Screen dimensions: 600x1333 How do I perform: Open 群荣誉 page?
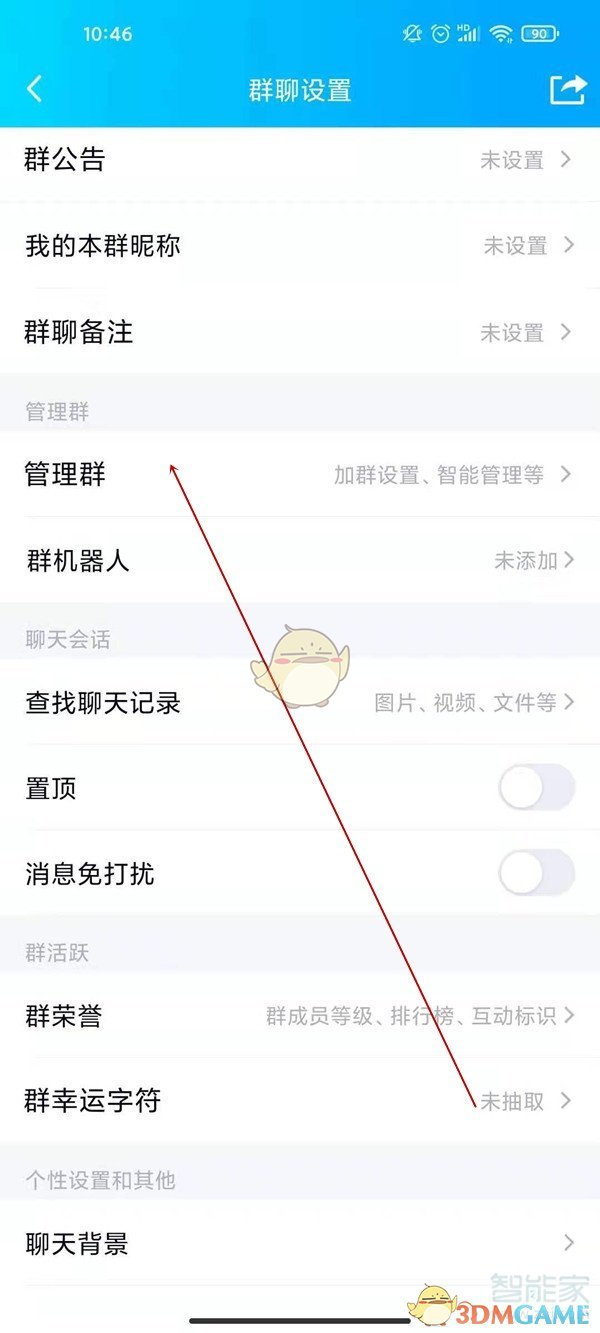pyautogui.click(x=300, y=1016)
